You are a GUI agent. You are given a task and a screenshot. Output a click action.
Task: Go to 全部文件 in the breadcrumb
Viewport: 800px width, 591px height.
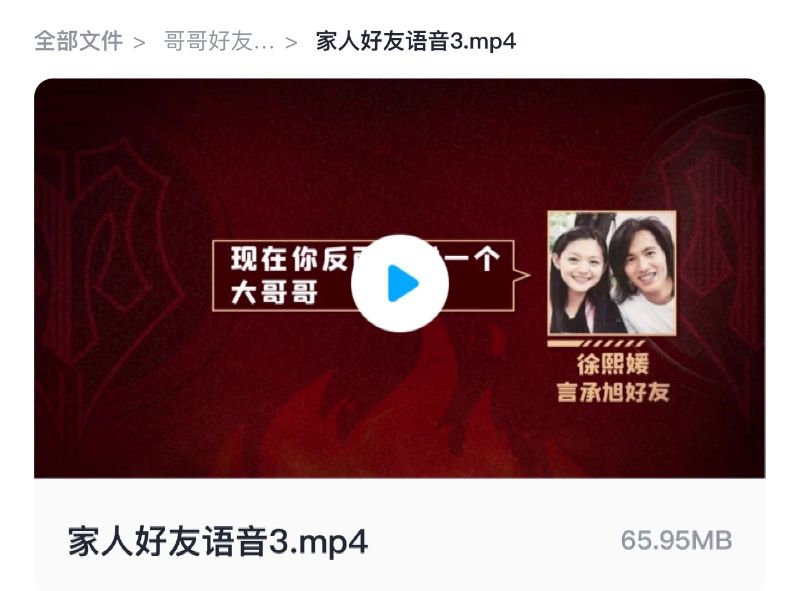point(78,41)
